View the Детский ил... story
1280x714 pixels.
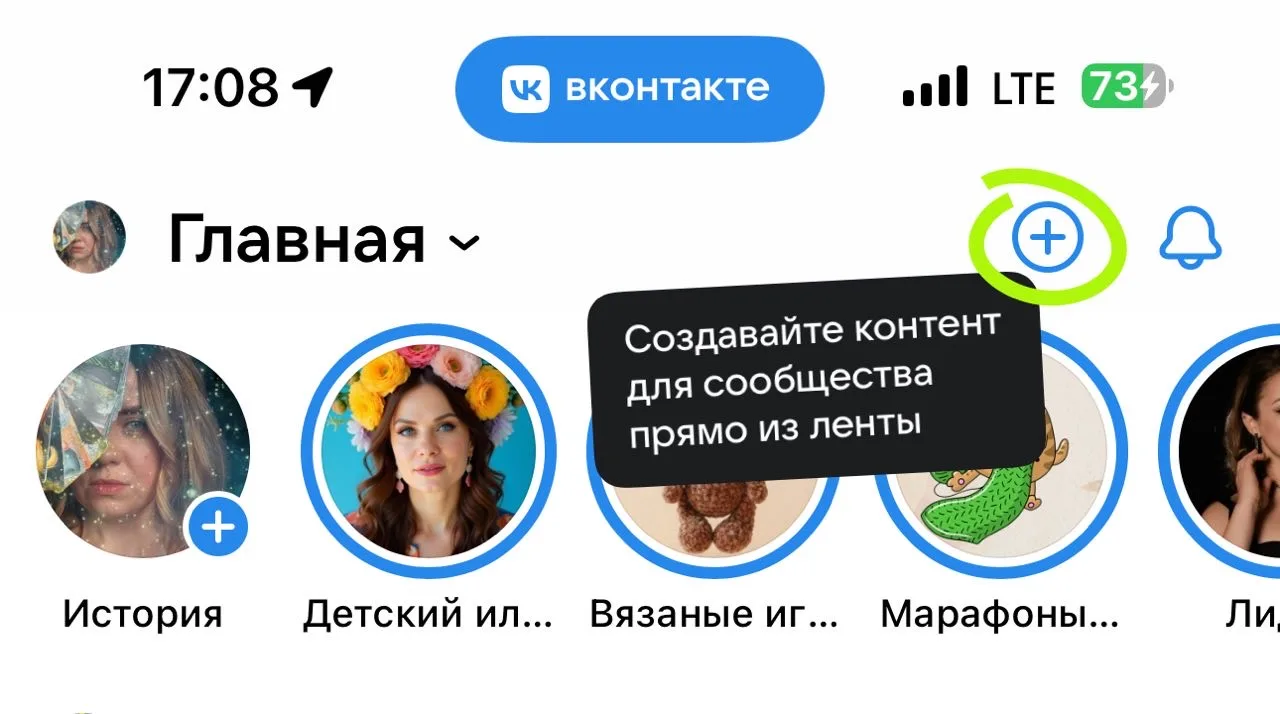point(429,450)
